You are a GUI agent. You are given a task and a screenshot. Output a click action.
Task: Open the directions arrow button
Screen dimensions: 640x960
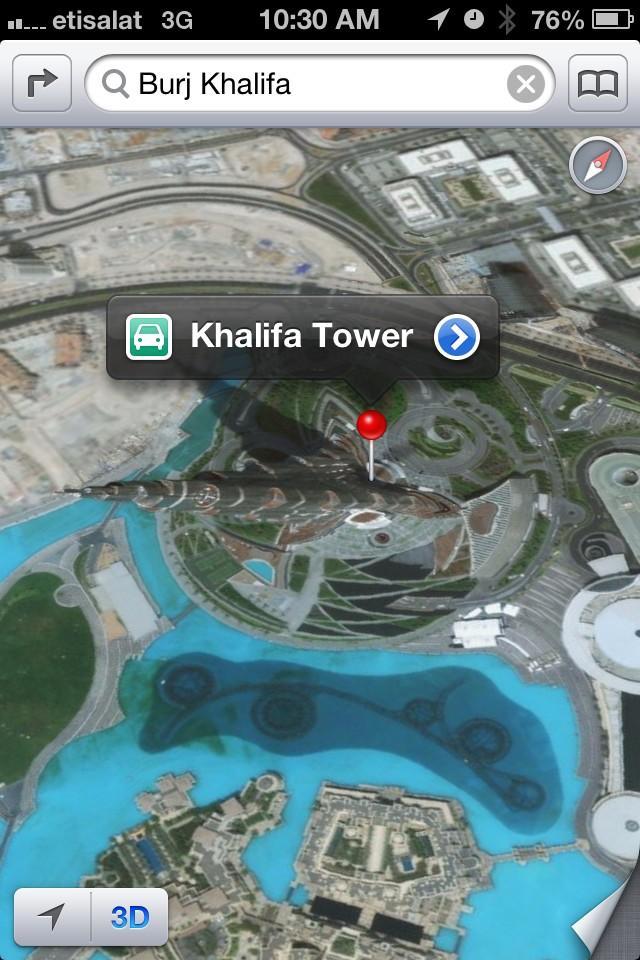pyautogui.click(x=42, y=84)
